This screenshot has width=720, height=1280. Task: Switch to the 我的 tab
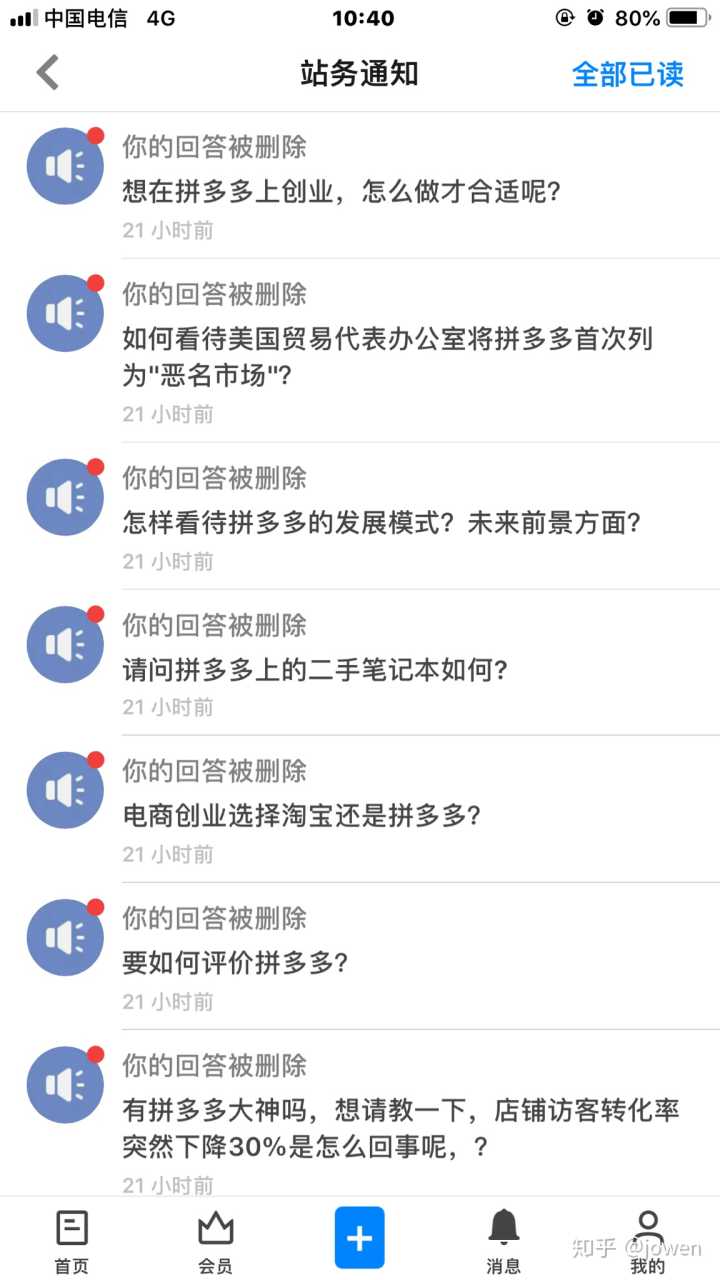coord(647,1240)
